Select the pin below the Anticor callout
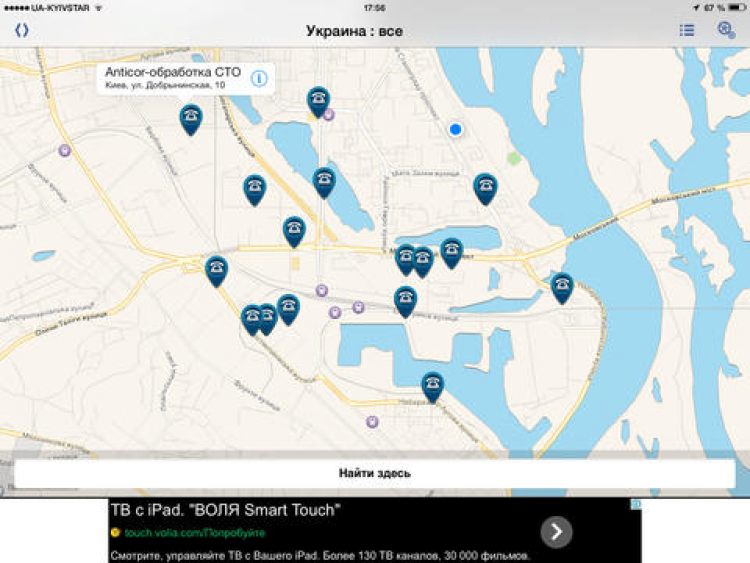This screenshot has width=750, height=563. 190,120
